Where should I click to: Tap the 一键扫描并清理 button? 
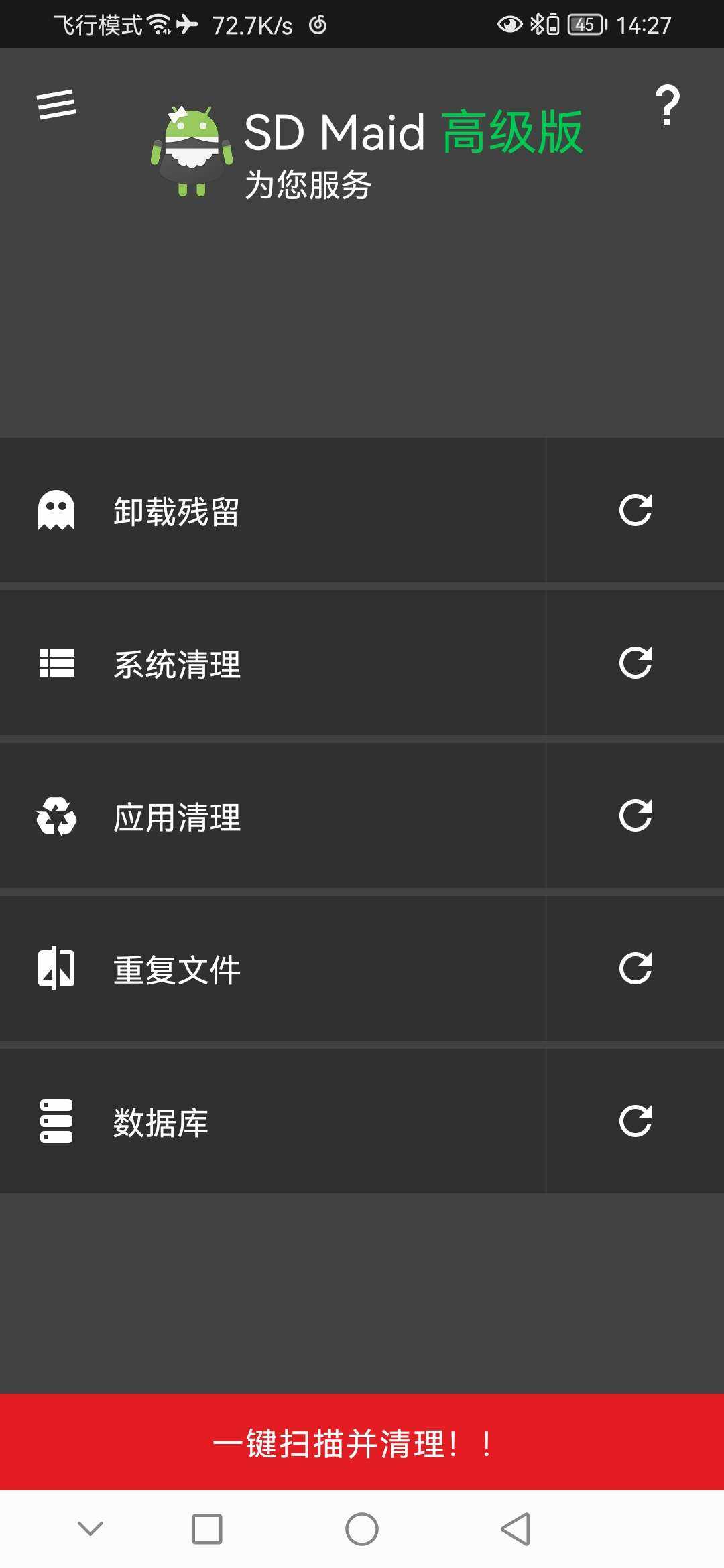[362, 1442]
